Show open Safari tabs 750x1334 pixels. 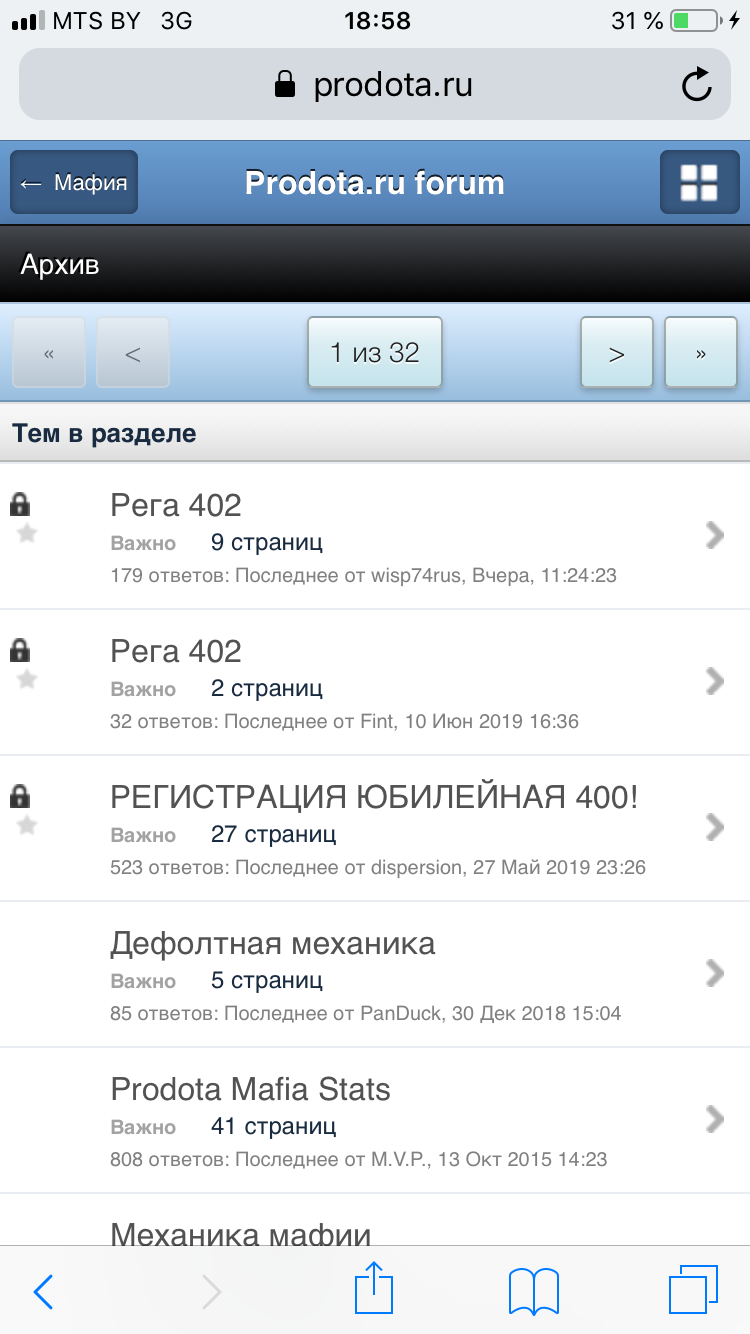coord(694,1290)
